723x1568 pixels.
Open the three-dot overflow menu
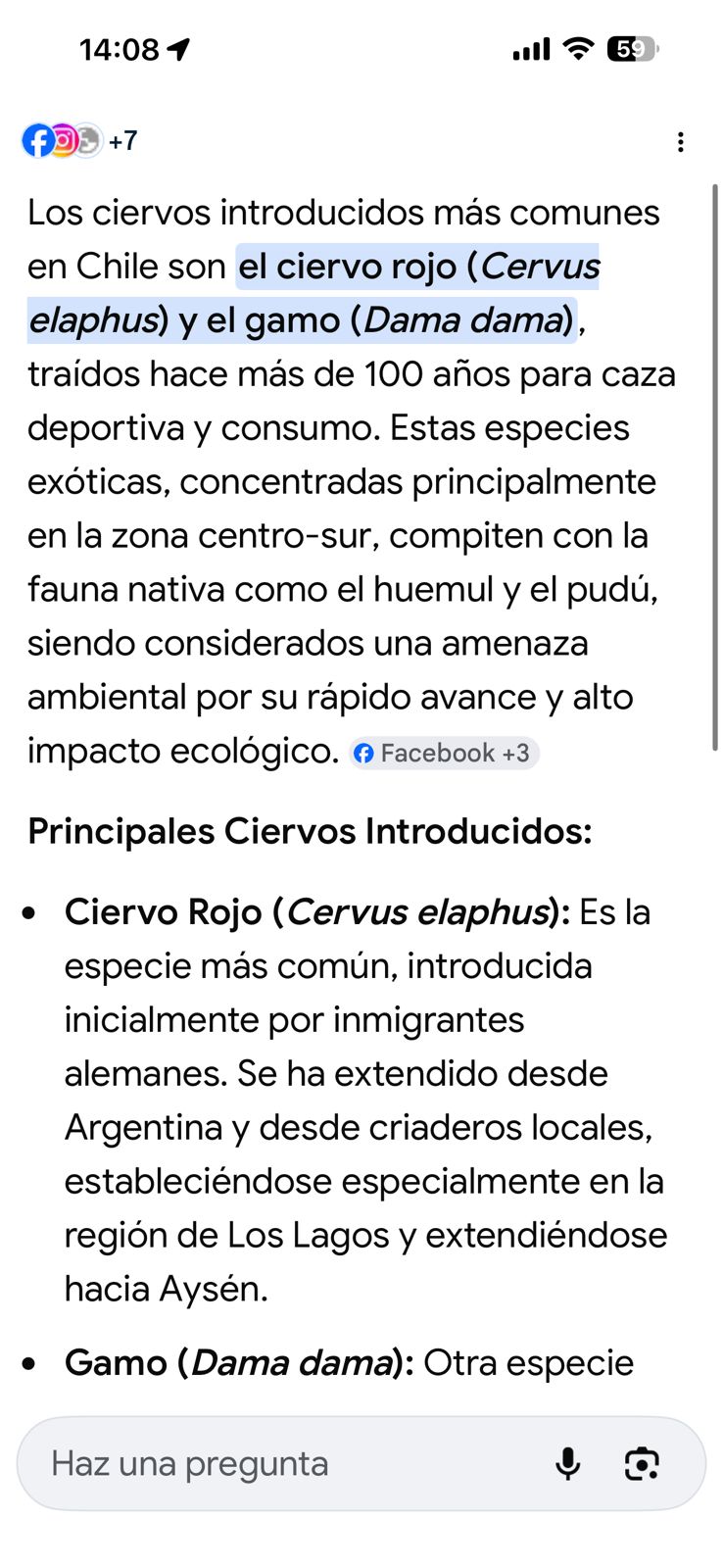[680, 142]
